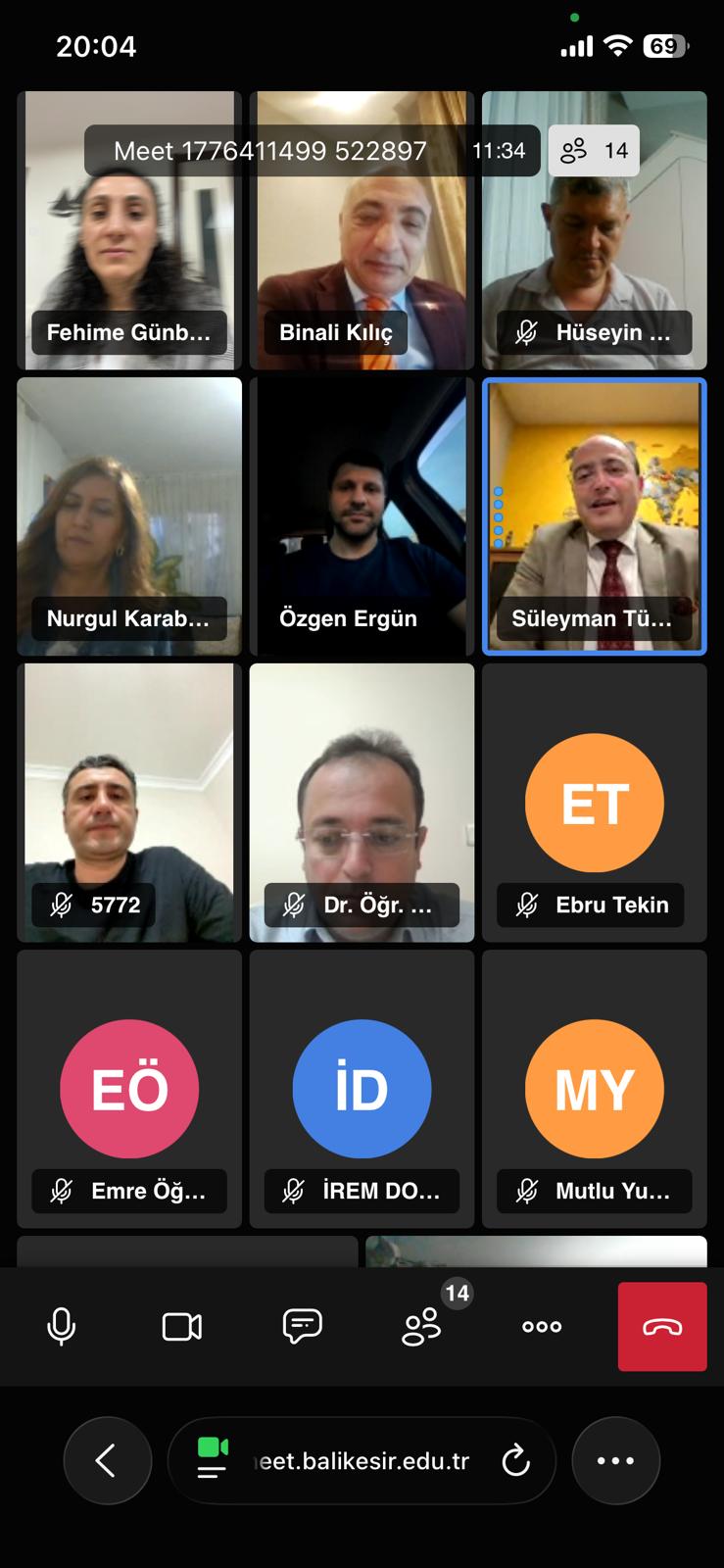Show the participants list in bottom toolbar
The height and width of the screenshot is (1568, 724).
point(422,1327)
